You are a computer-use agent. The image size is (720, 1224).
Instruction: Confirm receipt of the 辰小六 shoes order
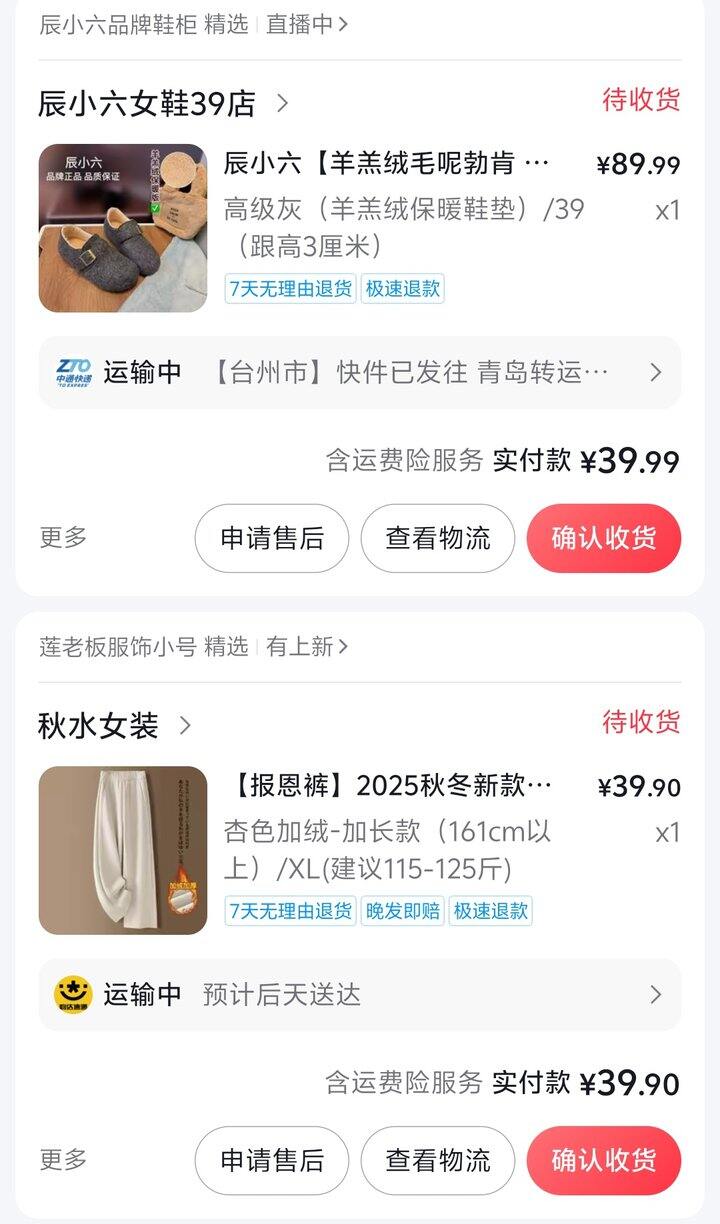(604, 538)
